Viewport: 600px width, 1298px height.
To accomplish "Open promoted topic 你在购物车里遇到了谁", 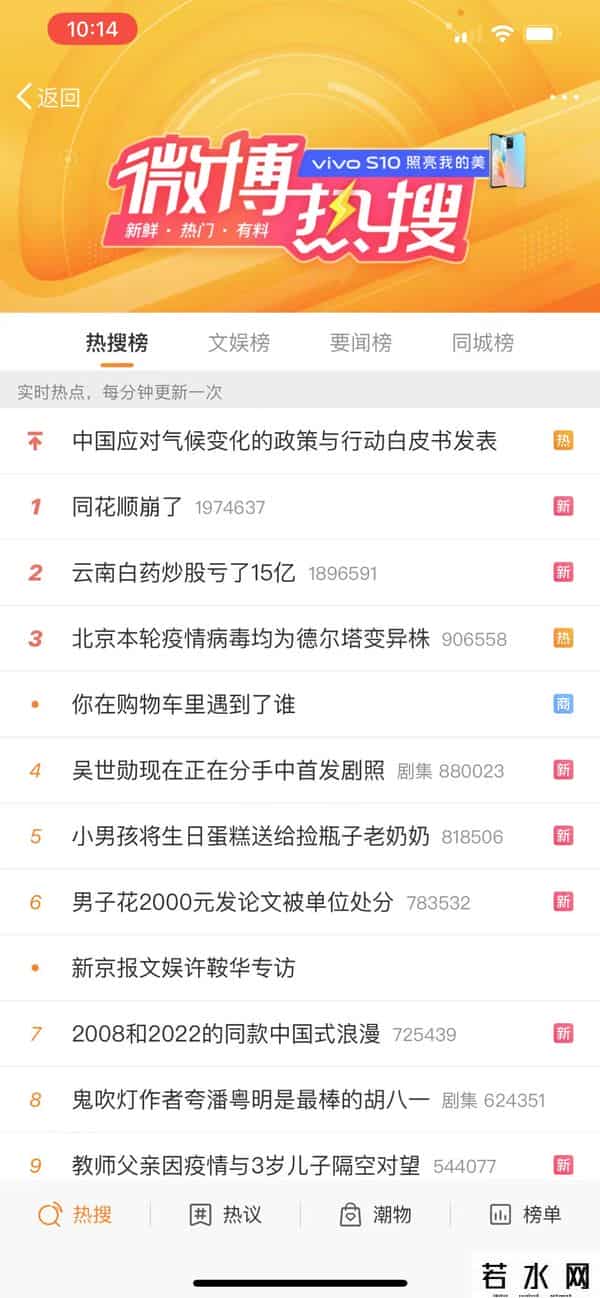I will [184, 705].
